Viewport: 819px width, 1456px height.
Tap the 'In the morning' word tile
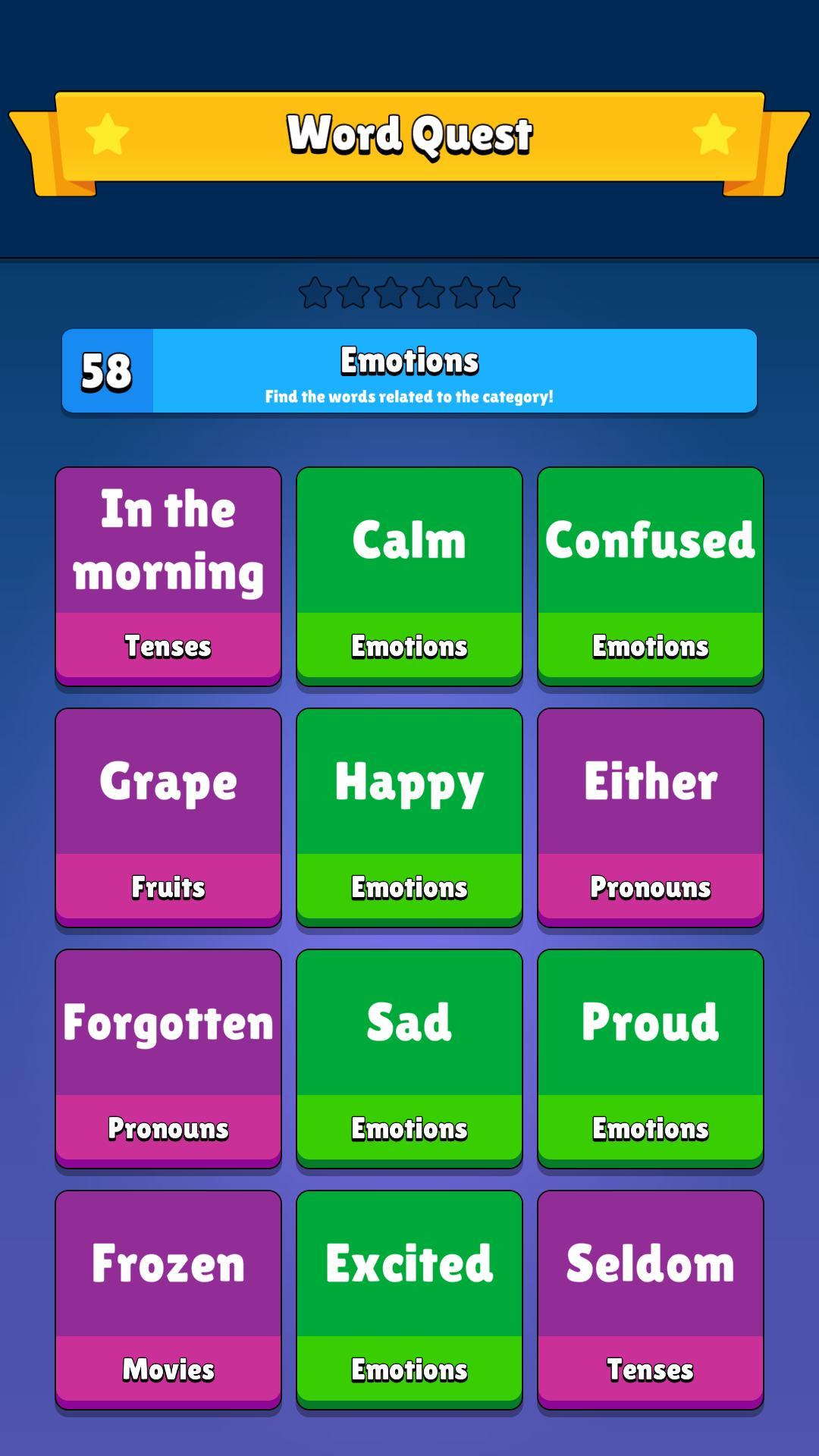[168, 576]
